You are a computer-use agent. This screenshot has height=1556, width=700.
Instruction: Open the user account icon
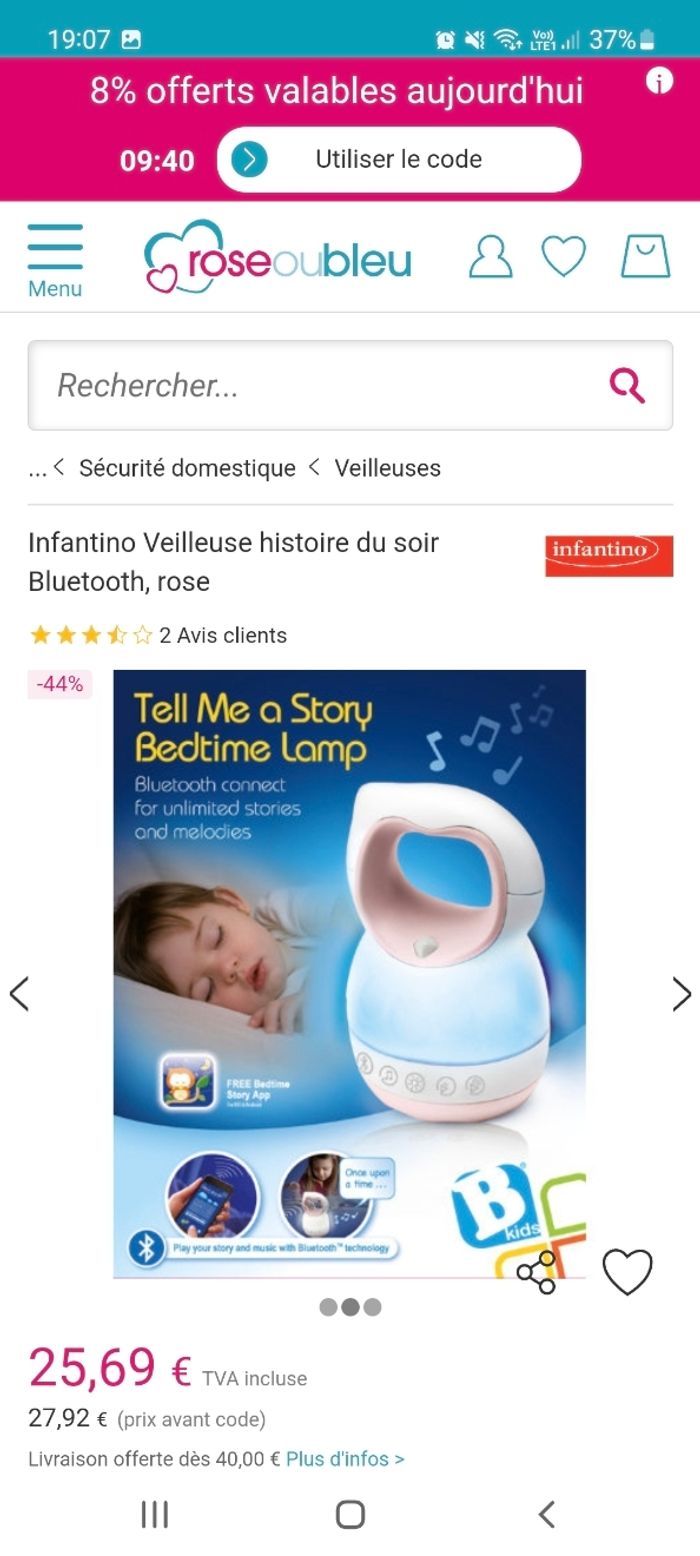tap(490, 257)
